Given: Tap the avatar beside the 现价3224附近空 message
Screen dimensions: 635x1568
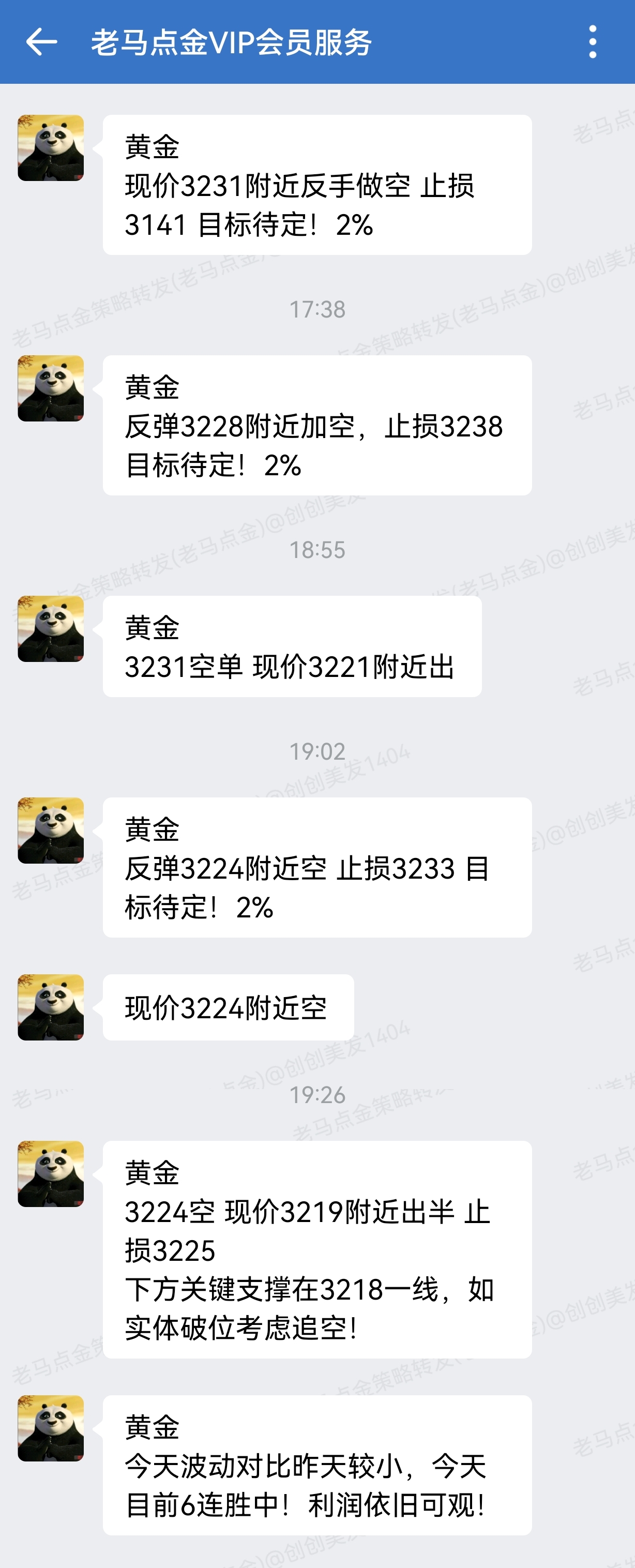Looking at the screenshot, I should tap(51, 1007).
